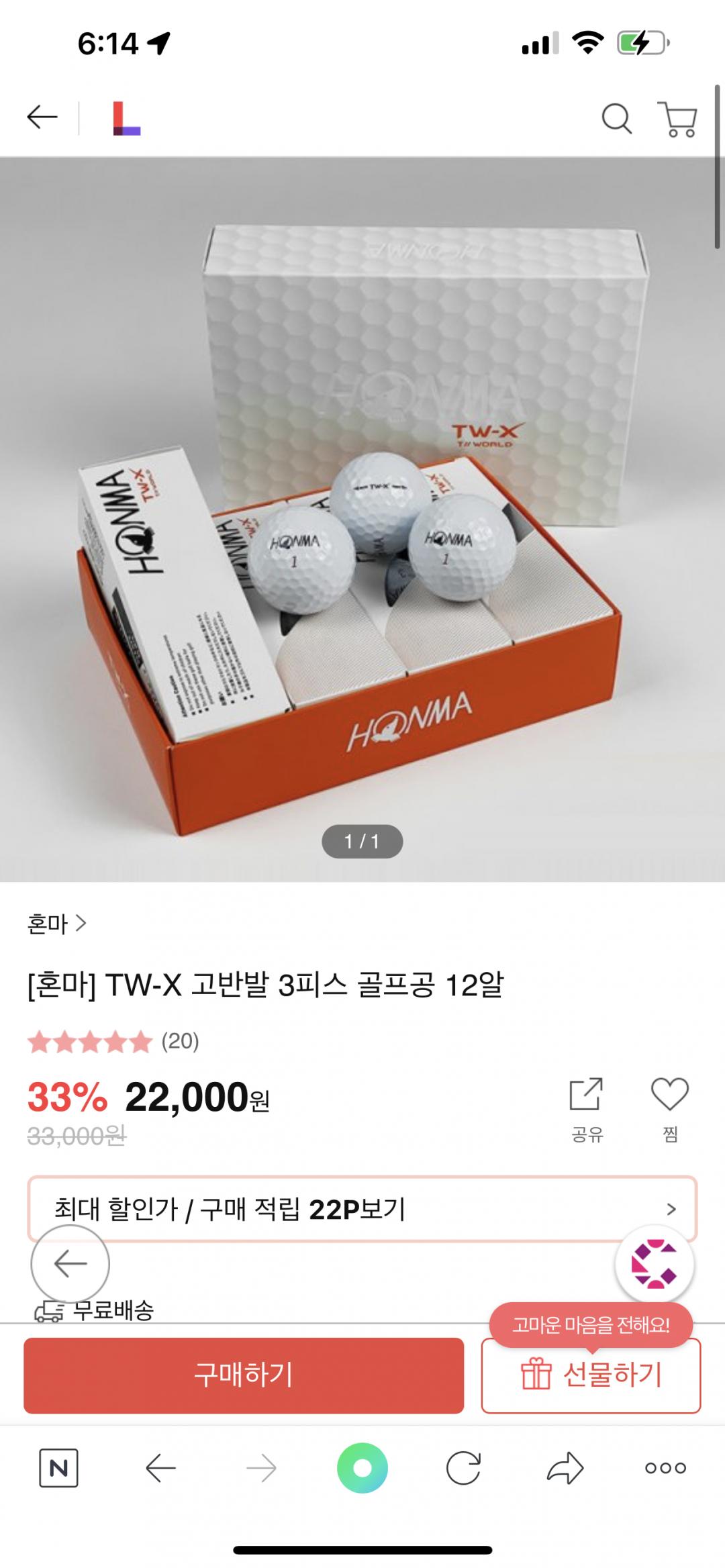Share page from browser toolbar
Viewport: 725px width, 1568px height.
point(565,1469)
